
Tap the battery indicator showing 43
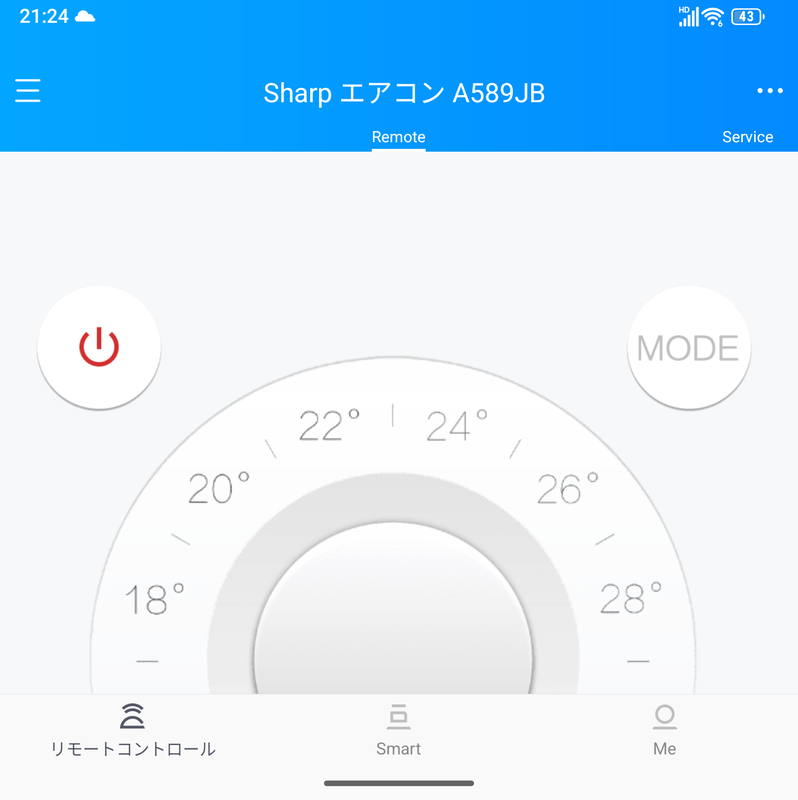pyautogui.click(x=744, y=17)
